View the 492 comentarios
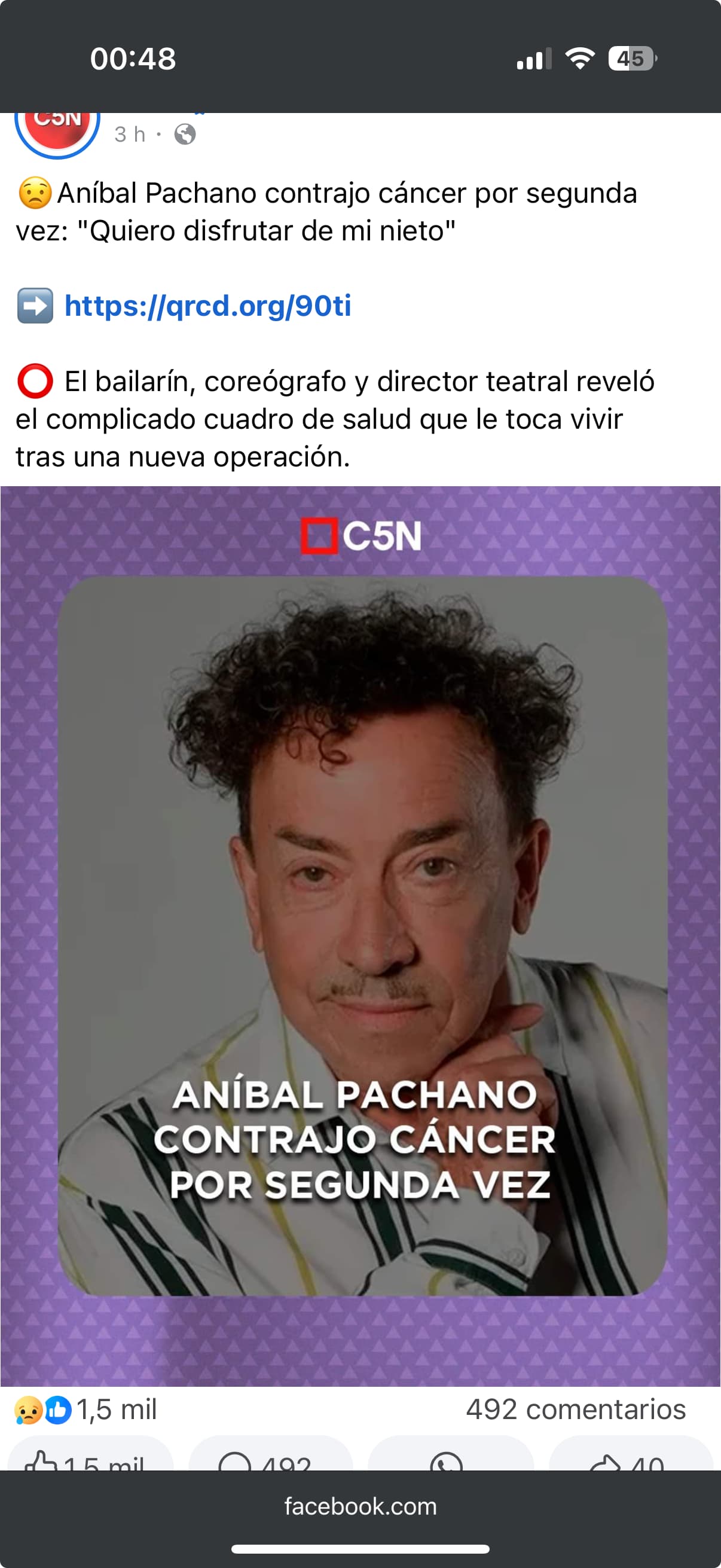The width and height of the screenshot is (721, 1568). coord(576,1409)
